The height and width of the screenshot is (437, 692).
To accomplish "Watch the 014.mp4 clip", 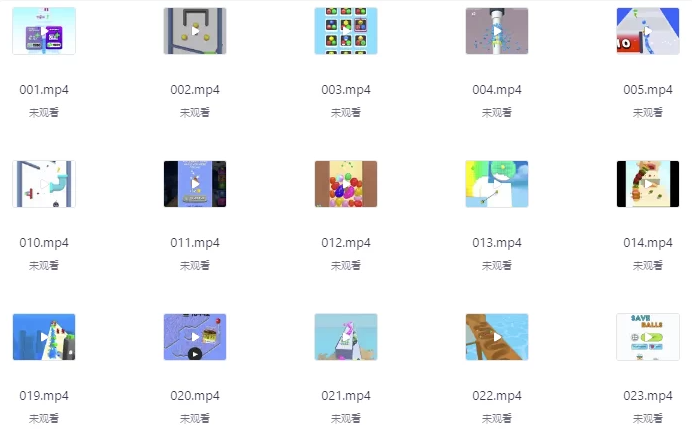I will tap(648, 184).
